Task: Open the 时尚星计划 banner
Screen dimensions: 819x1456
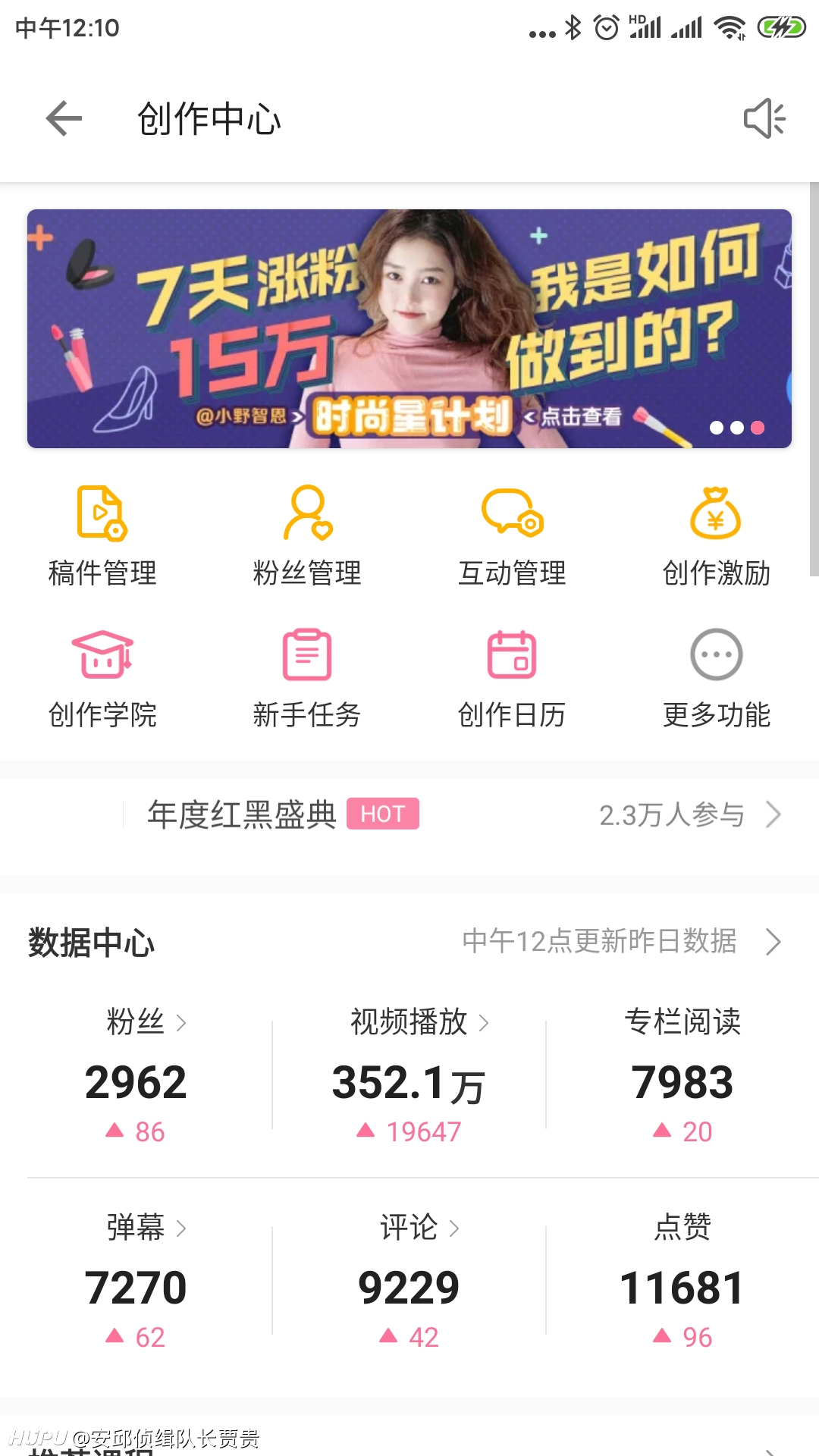Action: click(409, 328)
